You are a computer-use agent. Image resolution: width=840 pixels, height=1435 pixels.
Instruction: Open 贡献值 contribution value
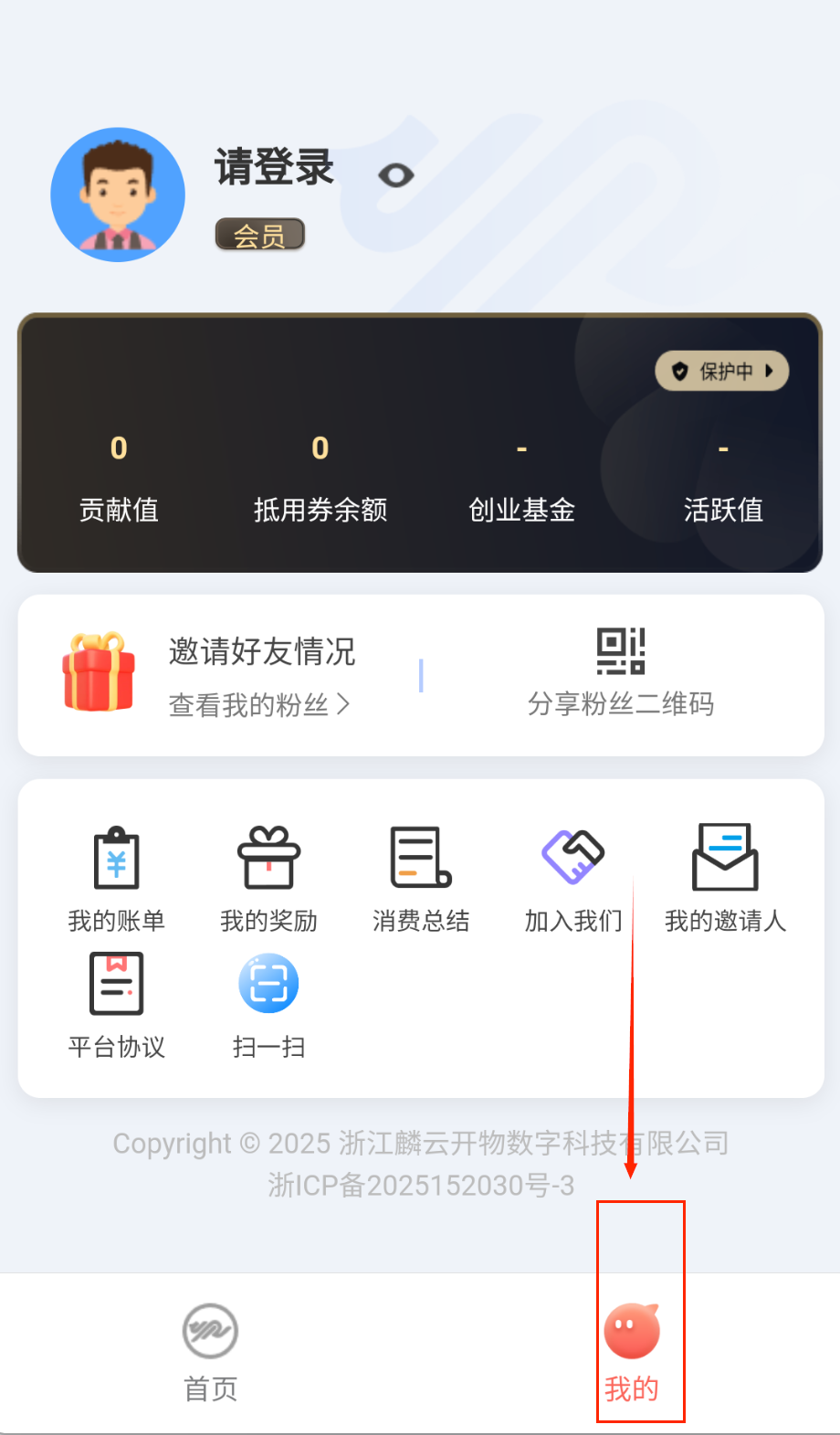(x=119, y=479)
